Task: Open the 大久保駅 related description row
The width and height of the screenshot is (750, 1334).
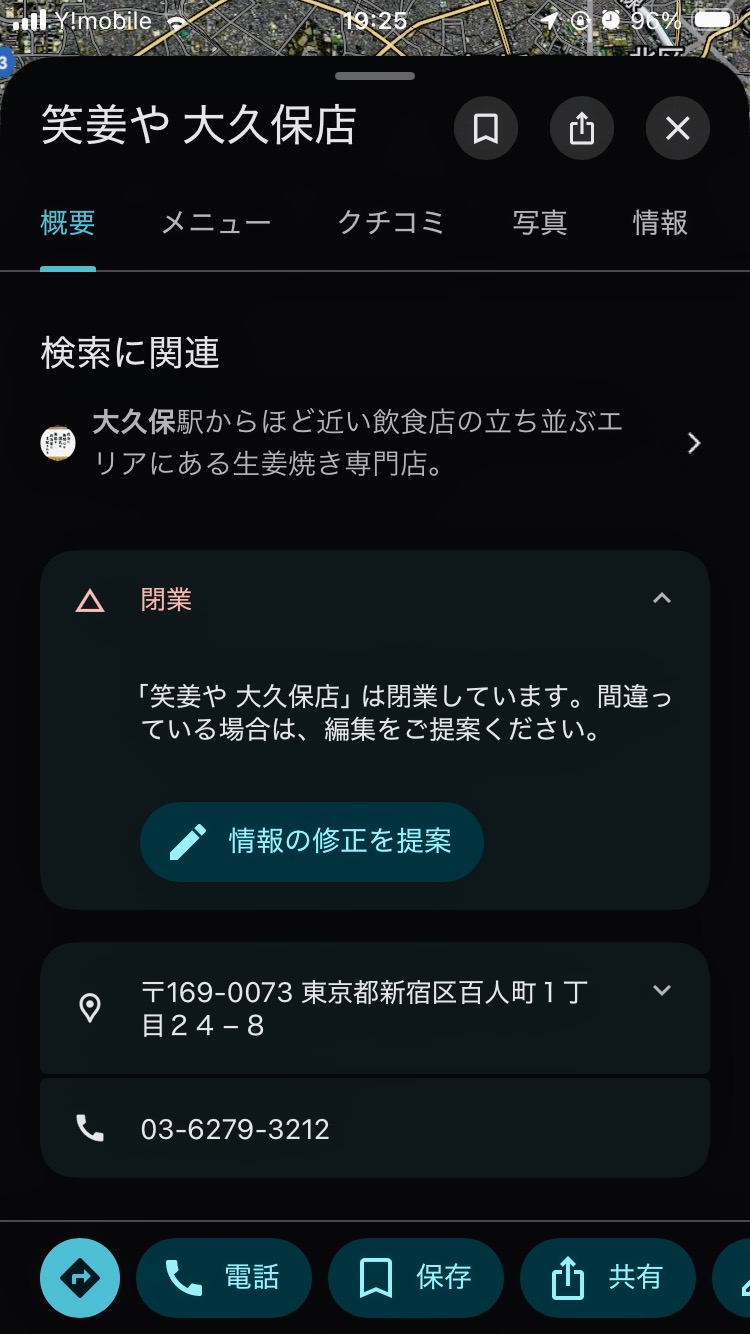Action: tap(375, 443)
